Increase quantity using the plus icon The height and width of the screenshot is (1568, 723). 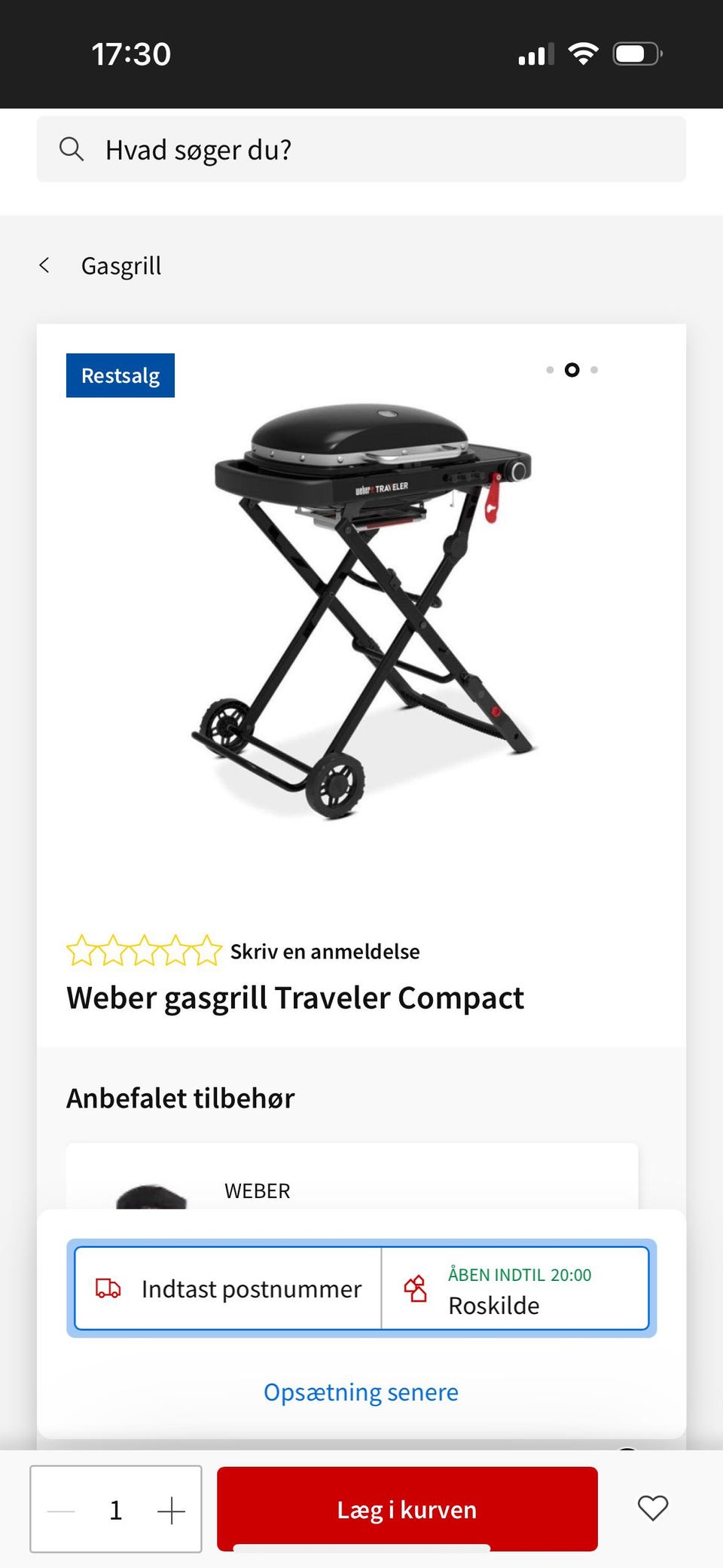[172, 1509]
